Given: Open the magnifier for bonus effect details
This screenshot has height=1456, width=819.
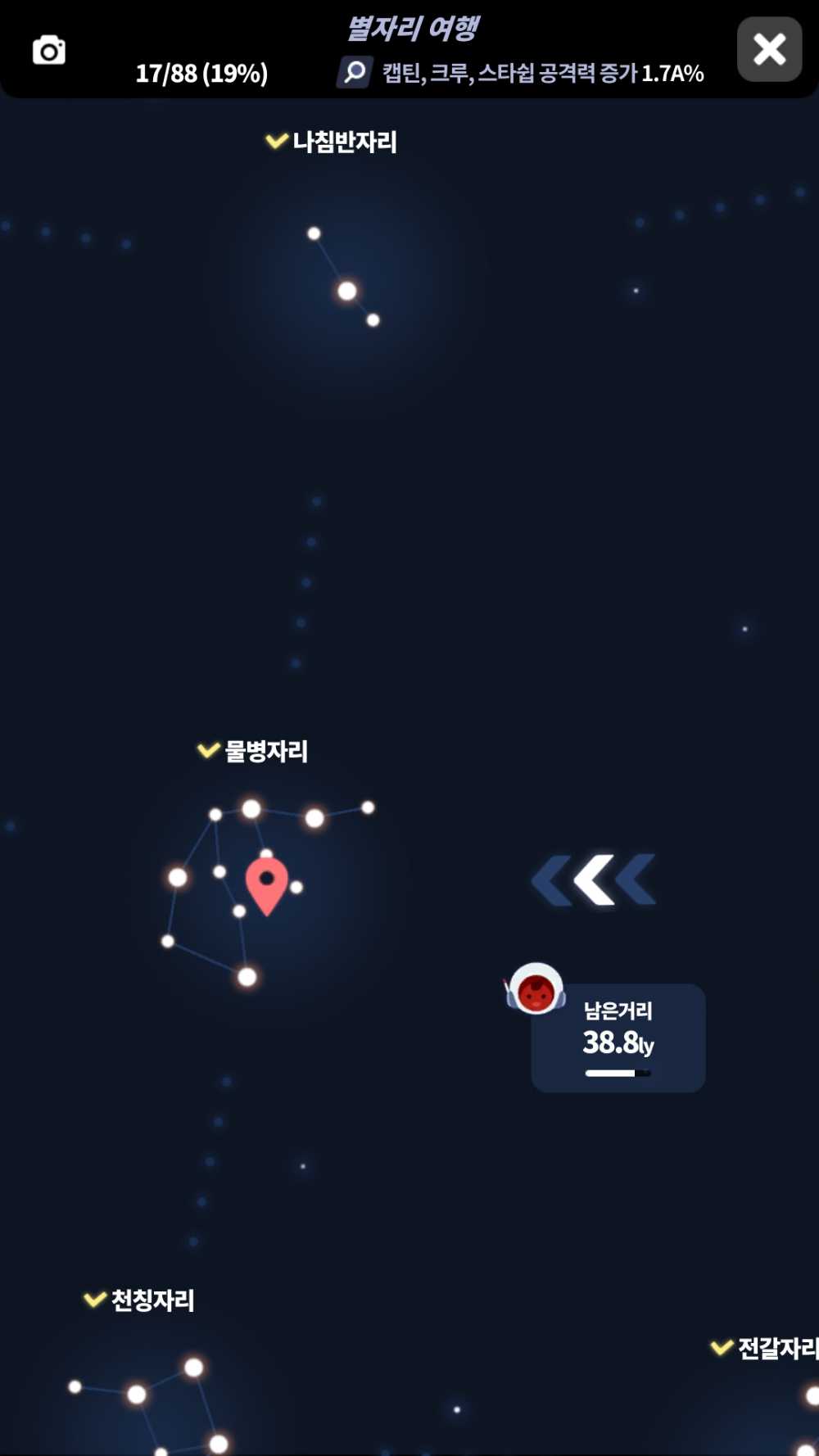Looking at the screenshot, I should pyautogui.click(x=355, y=72).
